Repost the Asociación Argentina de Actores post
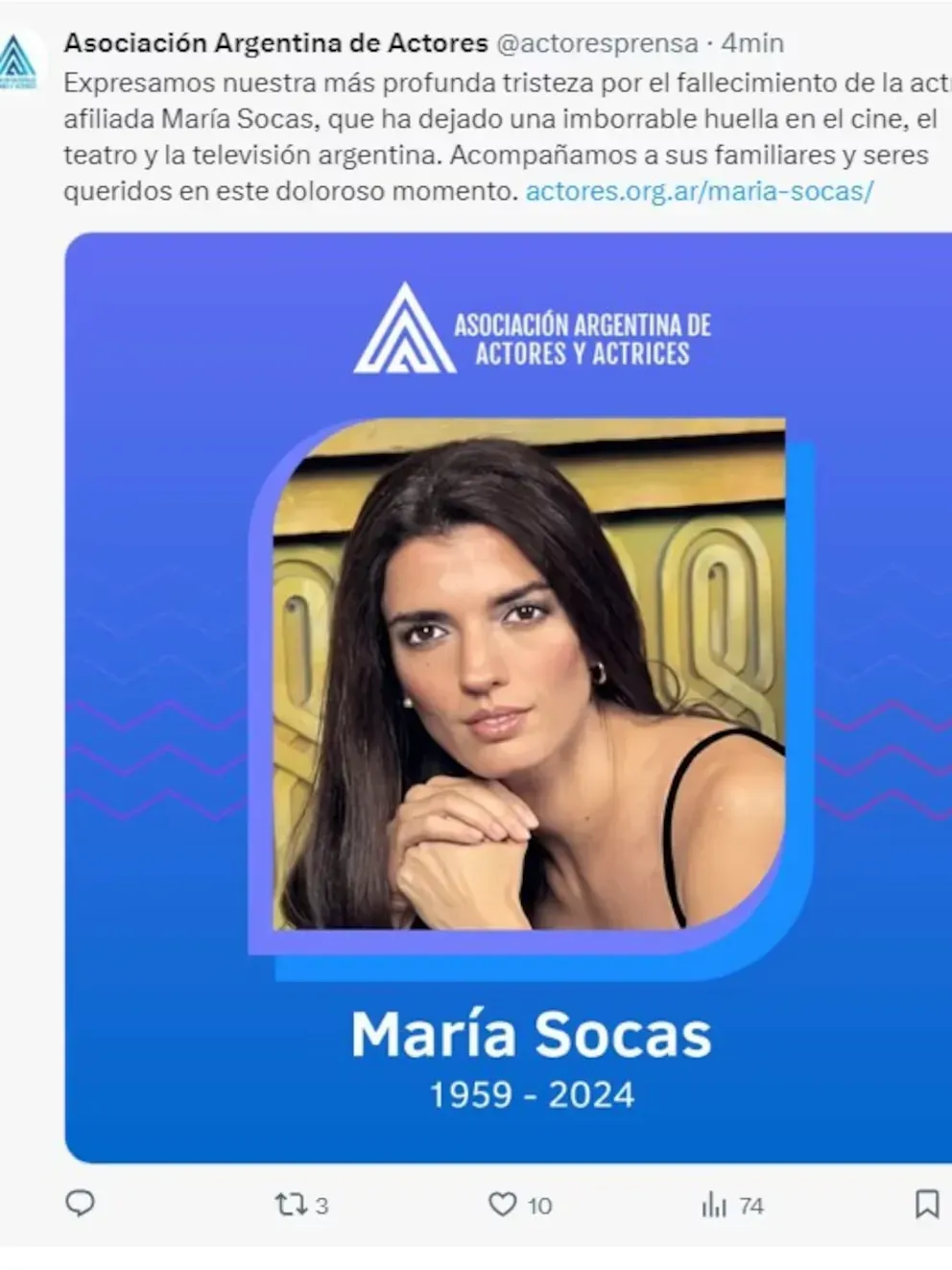This screenshot has width=952, height=1270. [290, 1204]
